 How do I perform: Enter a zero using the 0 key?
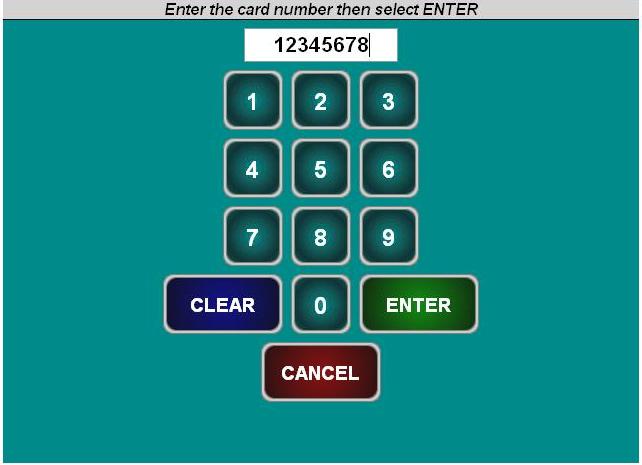(320, 305)
